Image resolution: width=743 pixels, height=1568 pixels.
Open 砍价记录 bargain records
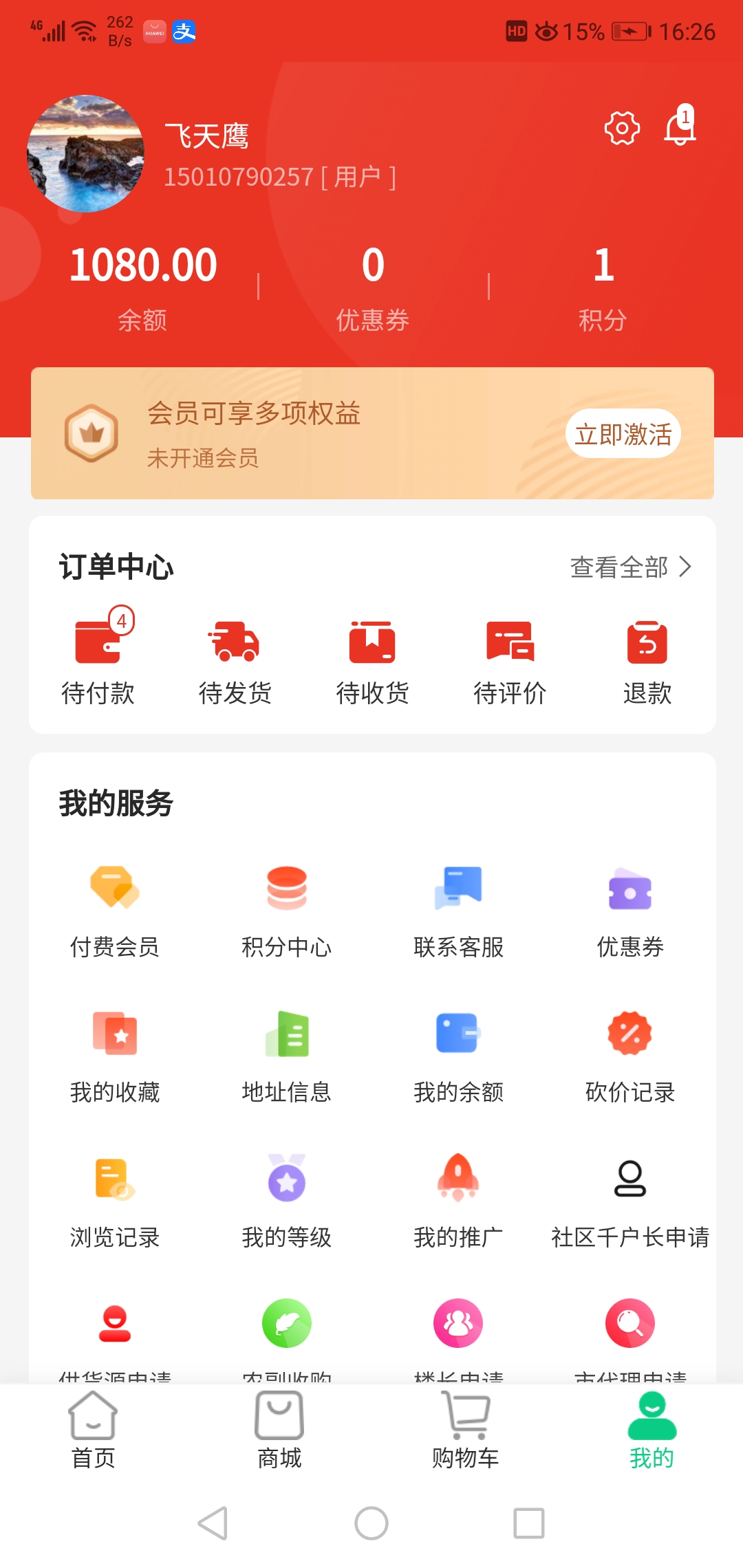click(x=629, y=1056)
